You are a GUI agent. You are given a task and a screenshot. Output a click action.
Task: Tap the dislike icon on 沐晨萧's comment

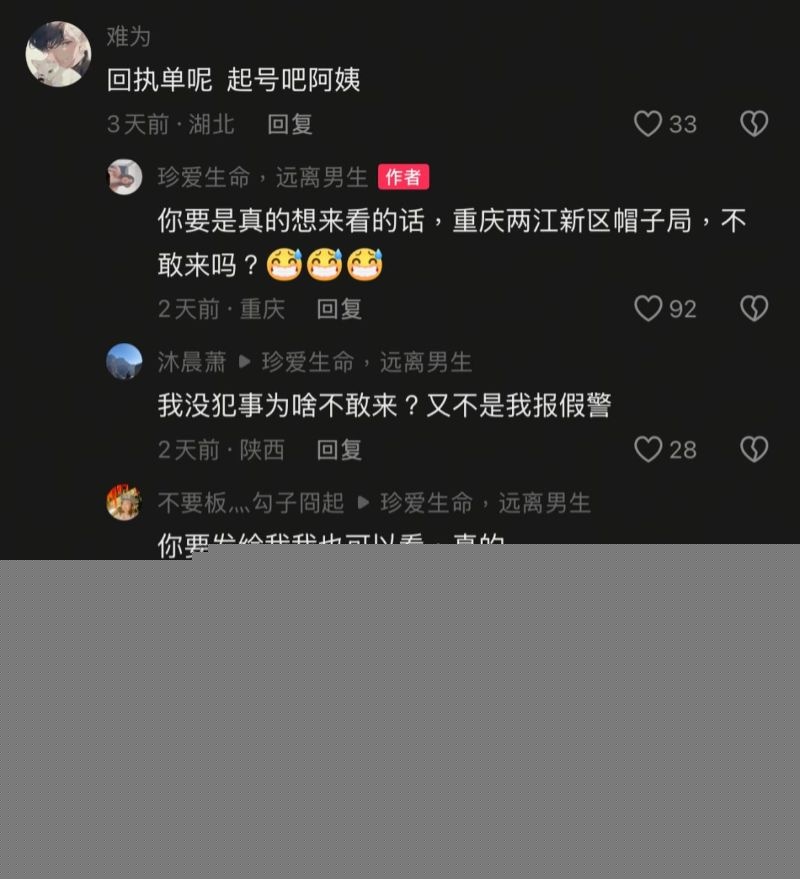click(x=753, y=449)
